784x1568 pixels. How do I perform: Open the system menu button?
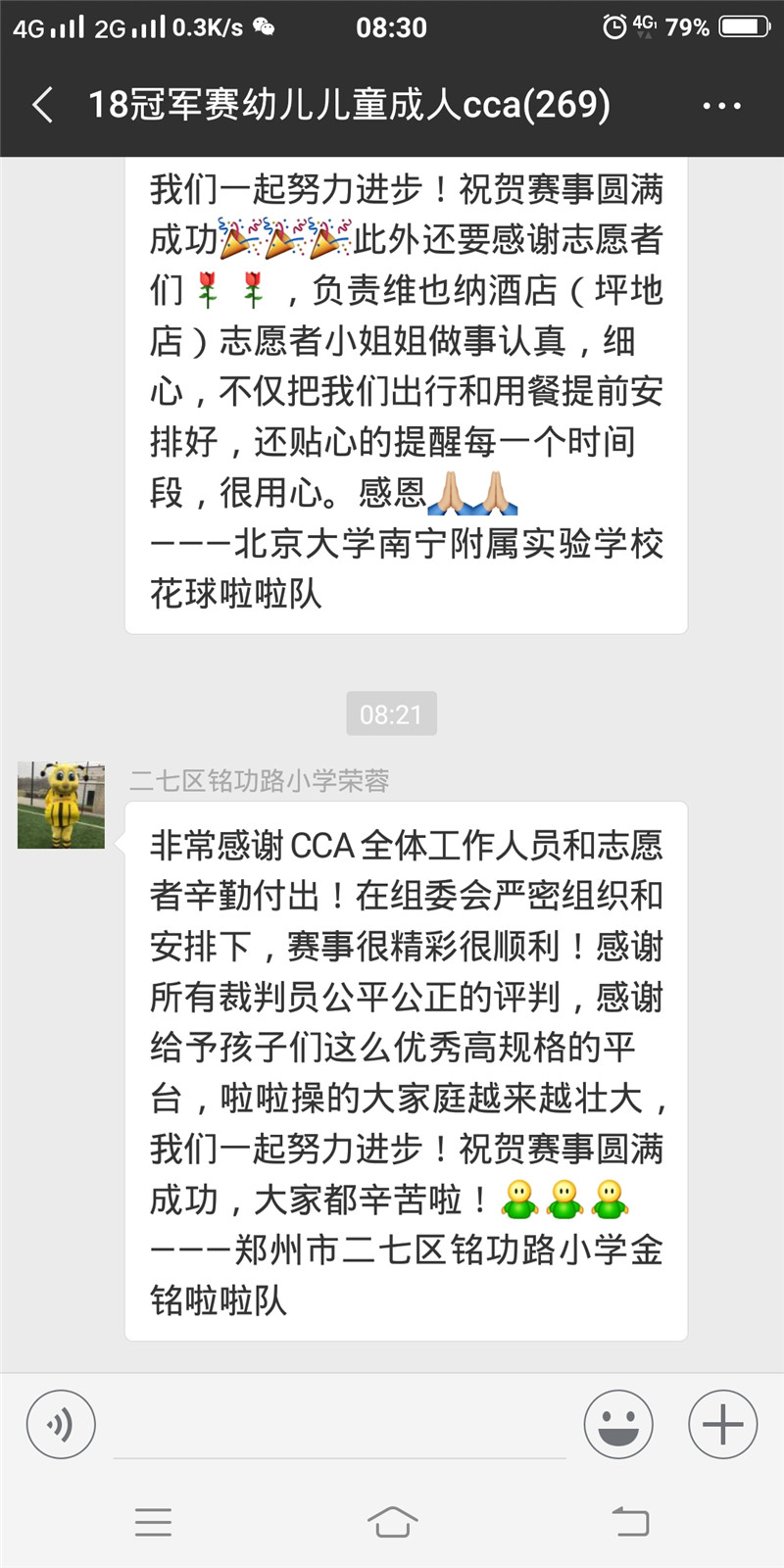coord(153,1522)
